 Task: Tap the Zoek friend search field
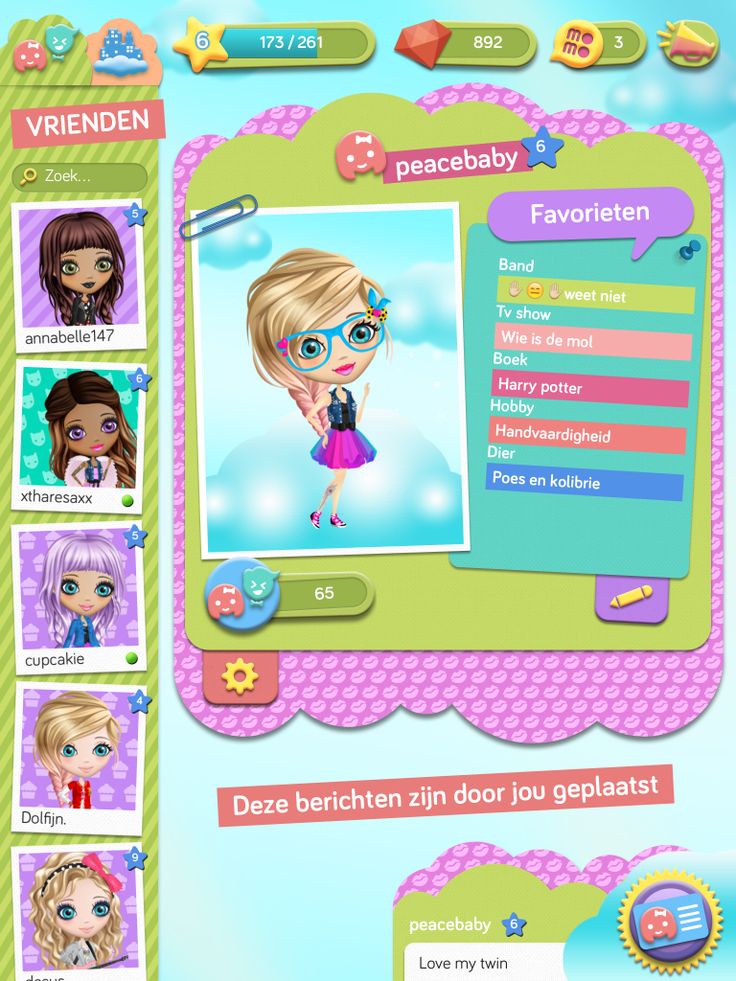[x=82, y=176]
